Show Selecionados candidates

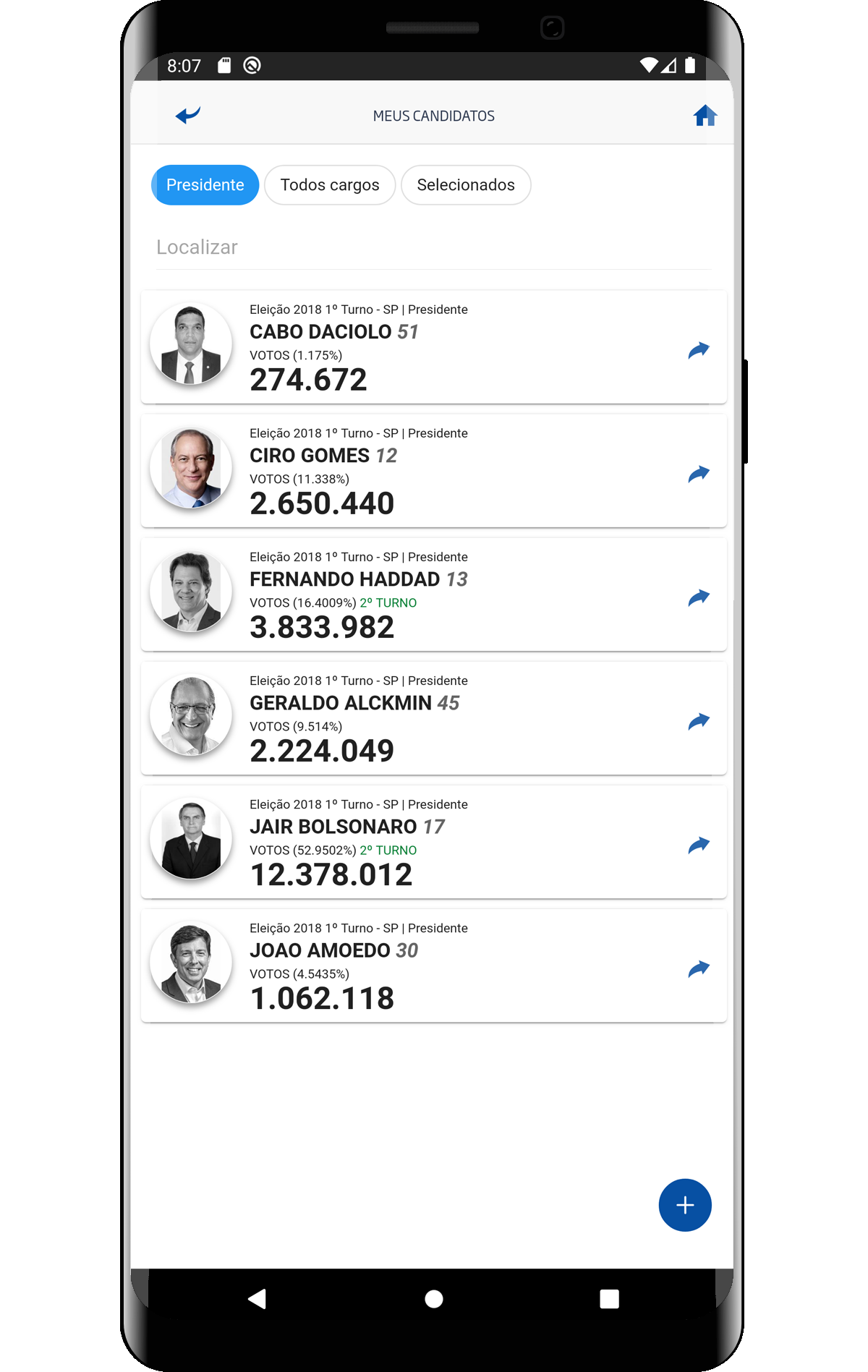(466, 185)
